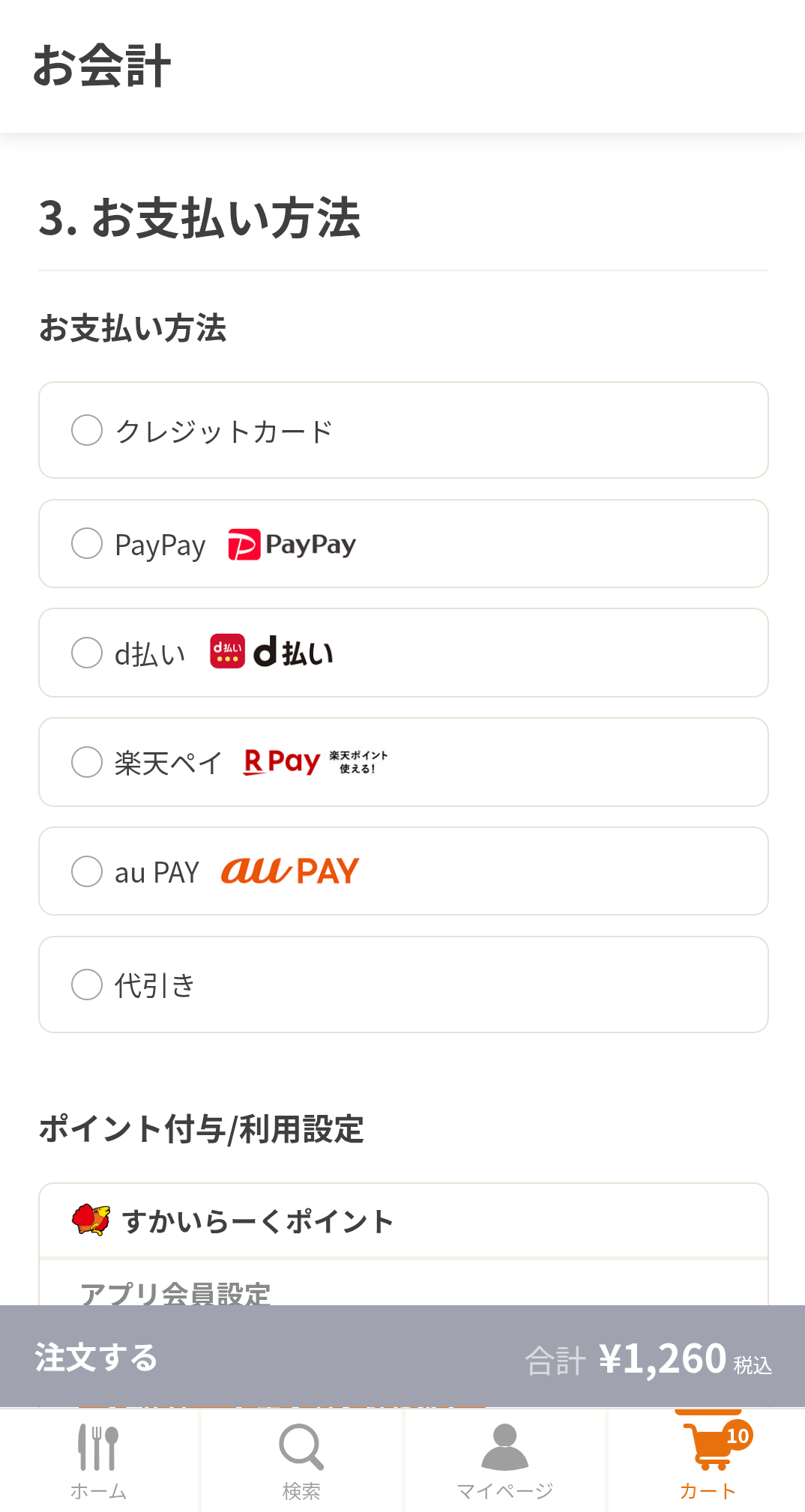Click the すかいらーくポイント mascot icon
Viewport: 805px width, 1512px height.
pyautogui.click(x=91, y=1220)
